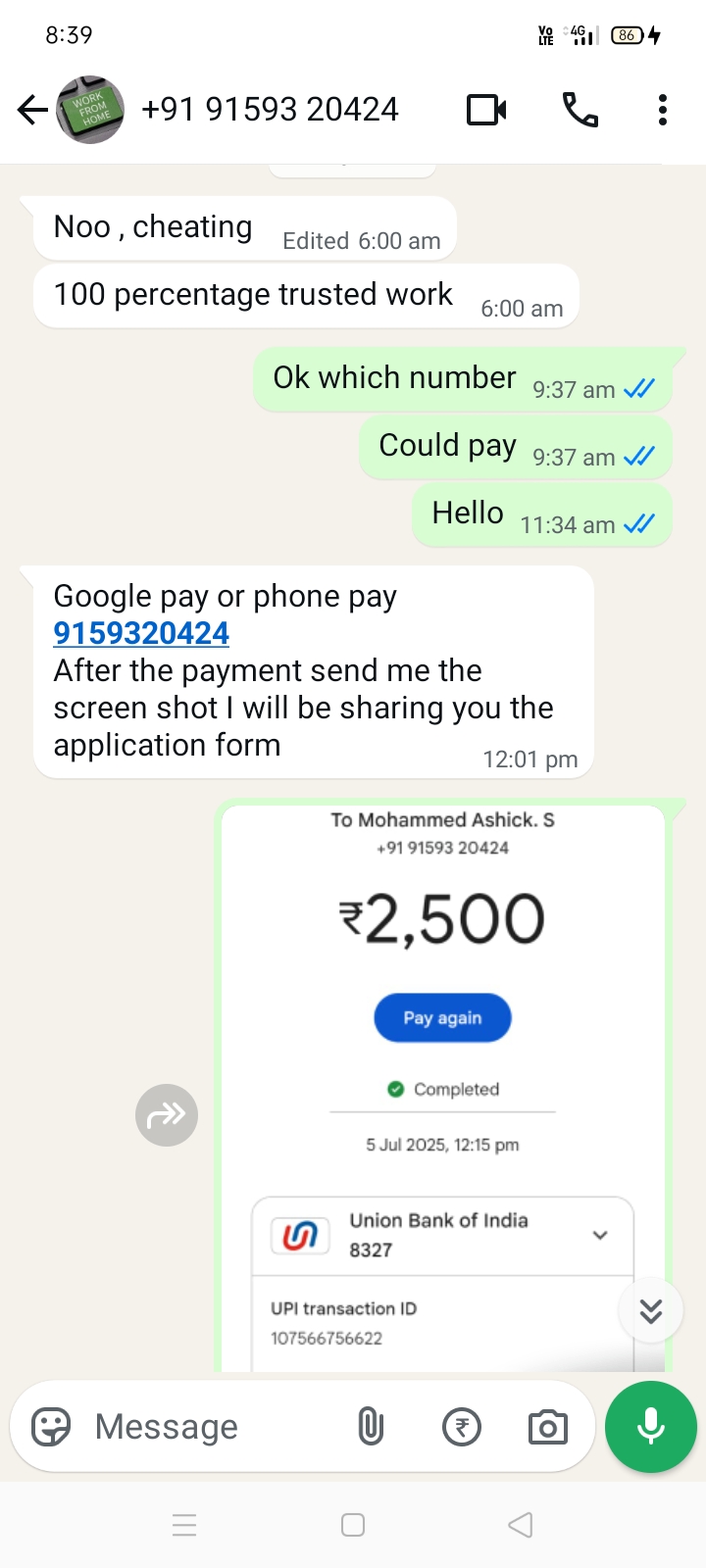Image resolution: width=706 pixels, height=1568 pixels.
Task: Forward the payment screenshot
Action: [167, 1115]
